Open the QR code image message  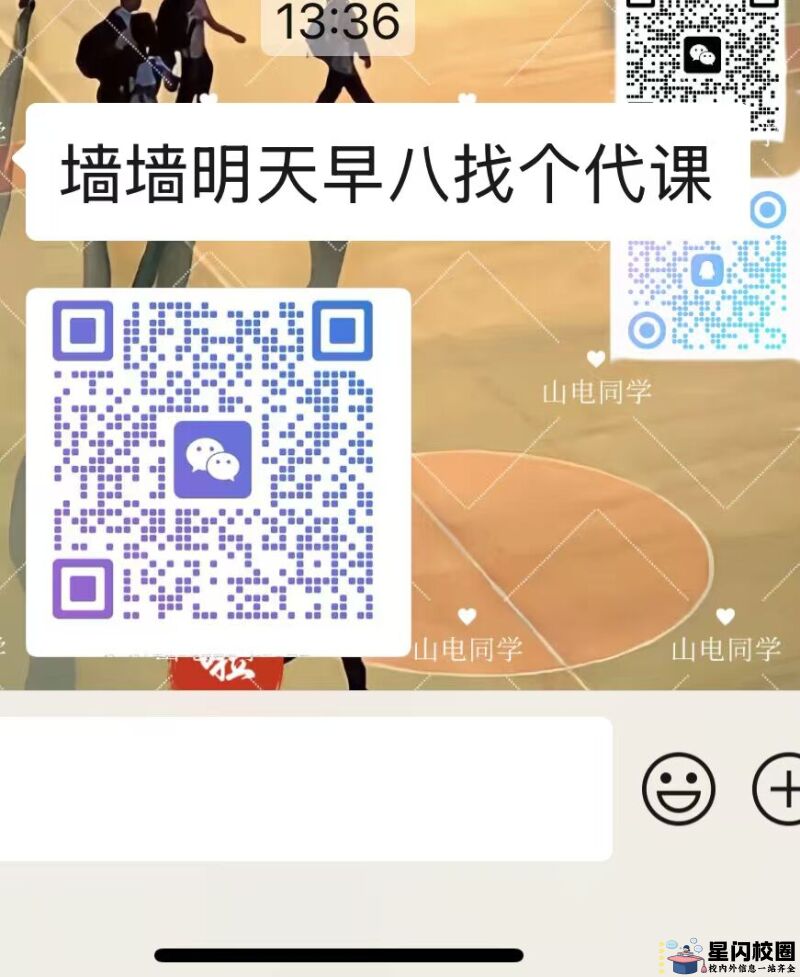(x=218, y=472)
